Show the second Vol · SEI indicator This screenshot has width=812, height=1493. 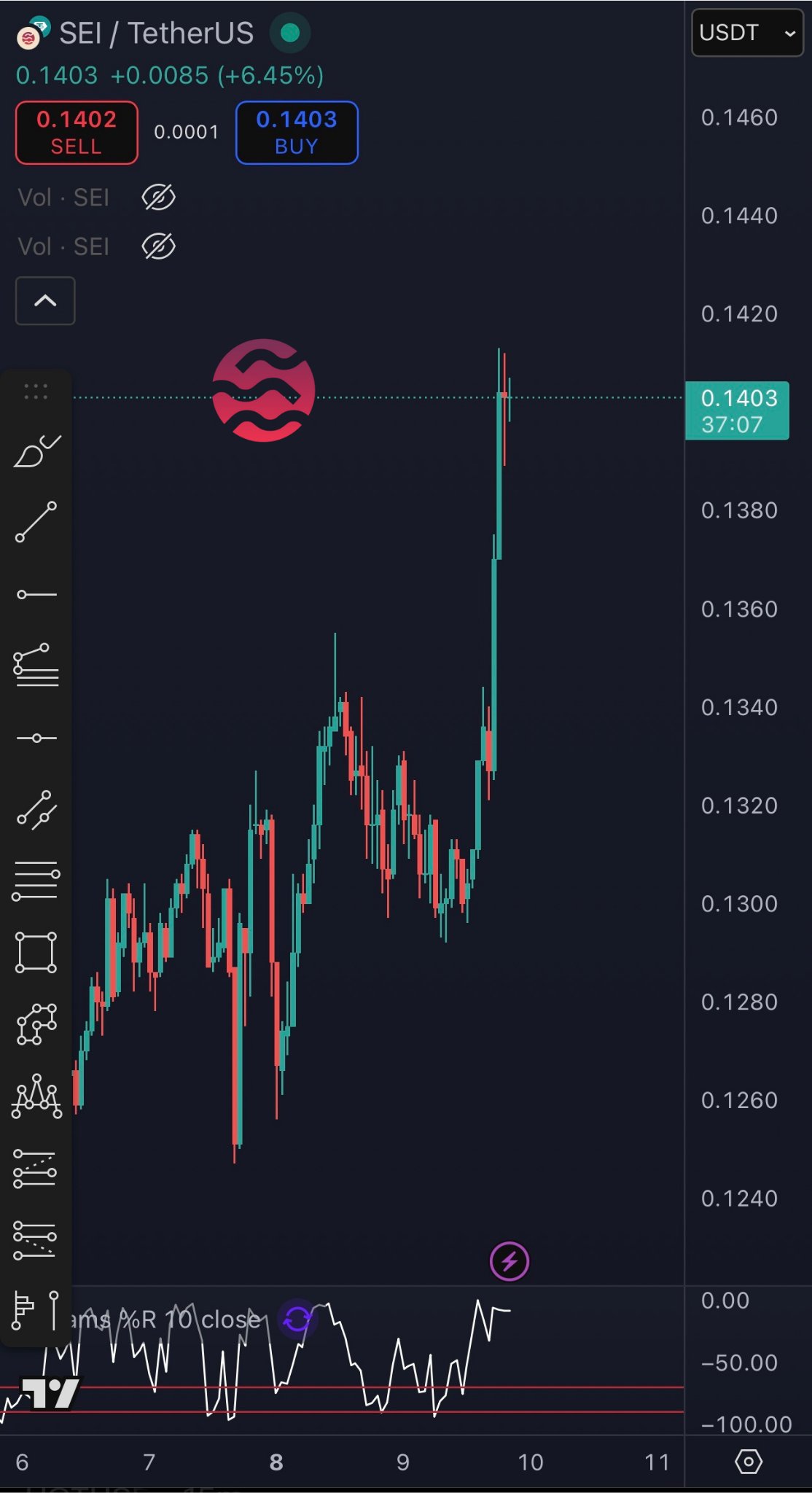click(158, 246)
